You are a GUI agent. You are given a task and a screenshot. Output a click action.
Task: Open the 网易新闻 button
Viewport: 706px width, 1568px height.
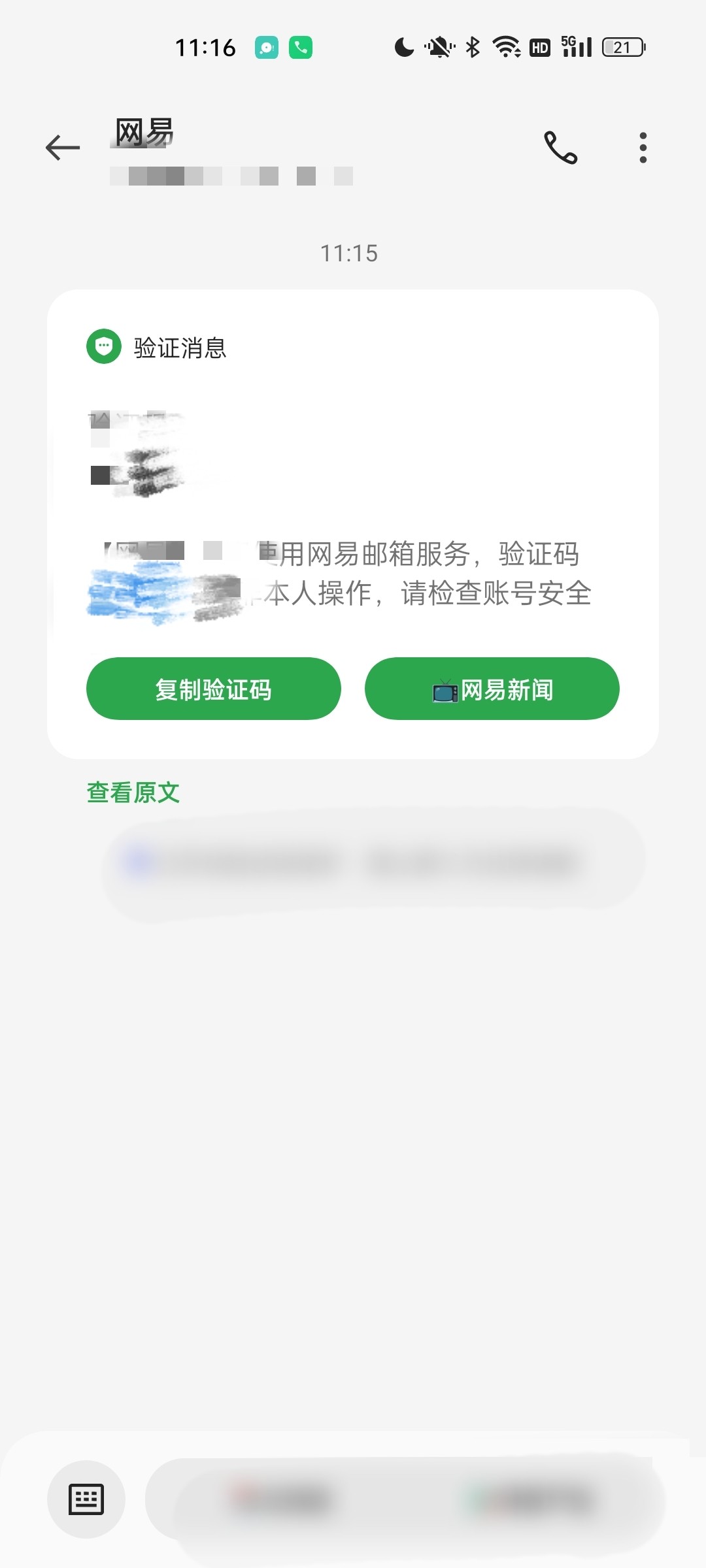(492, 689)
